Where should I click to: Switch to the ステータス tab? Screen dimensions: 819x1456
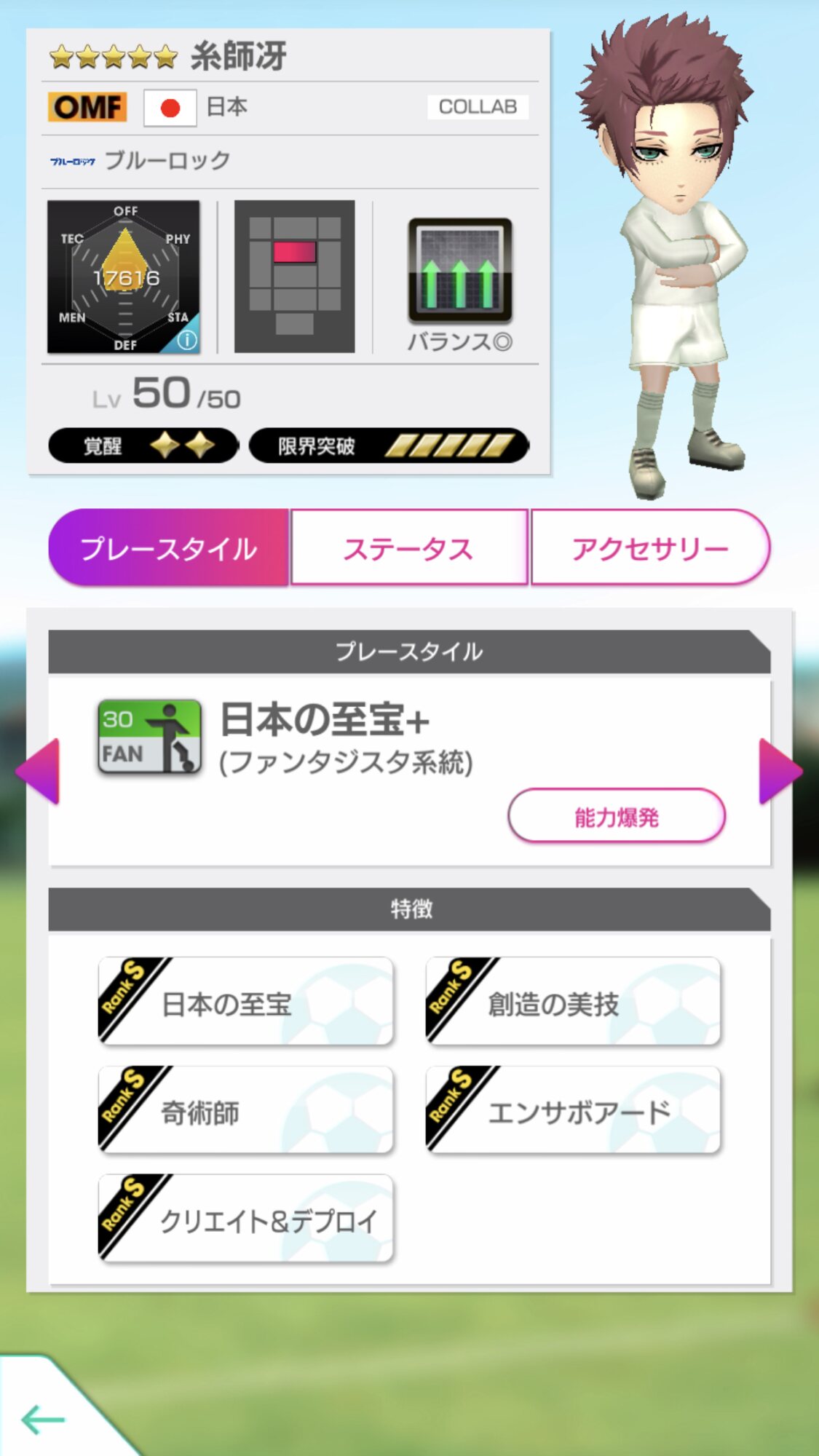click(409, 548)
